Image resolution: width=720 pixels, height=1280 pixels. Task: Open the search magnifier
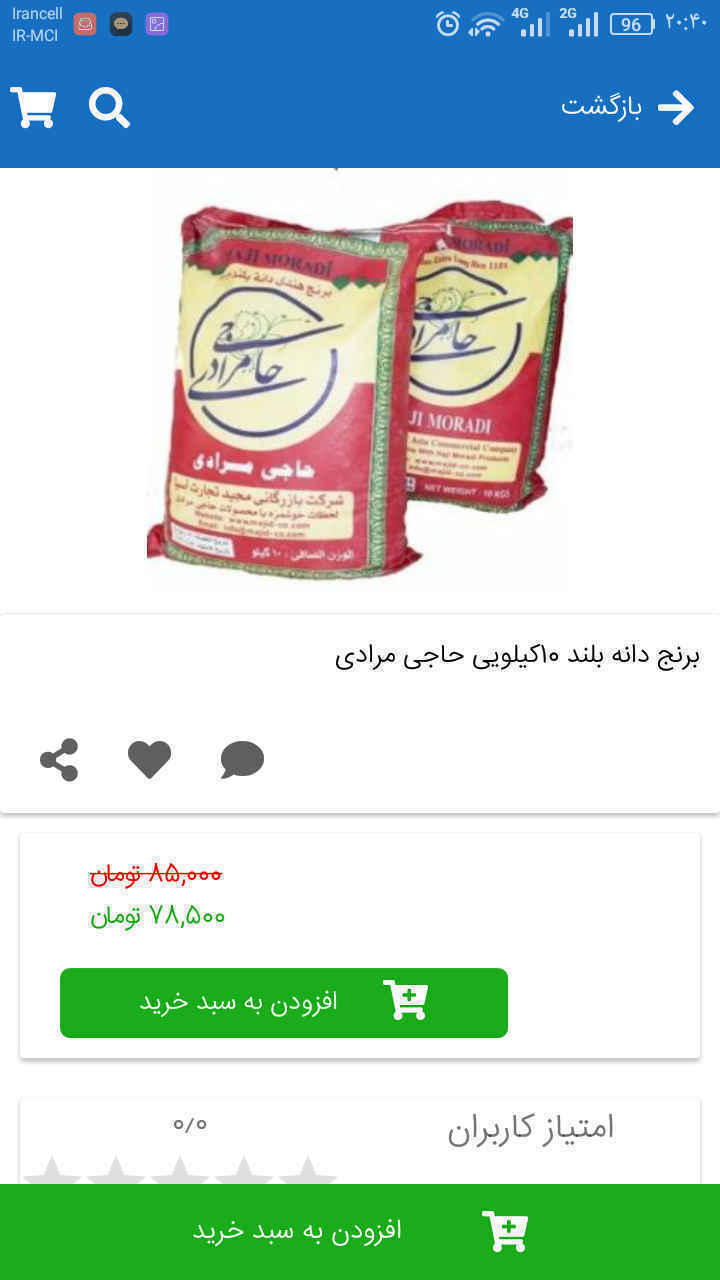click(109, 107)
